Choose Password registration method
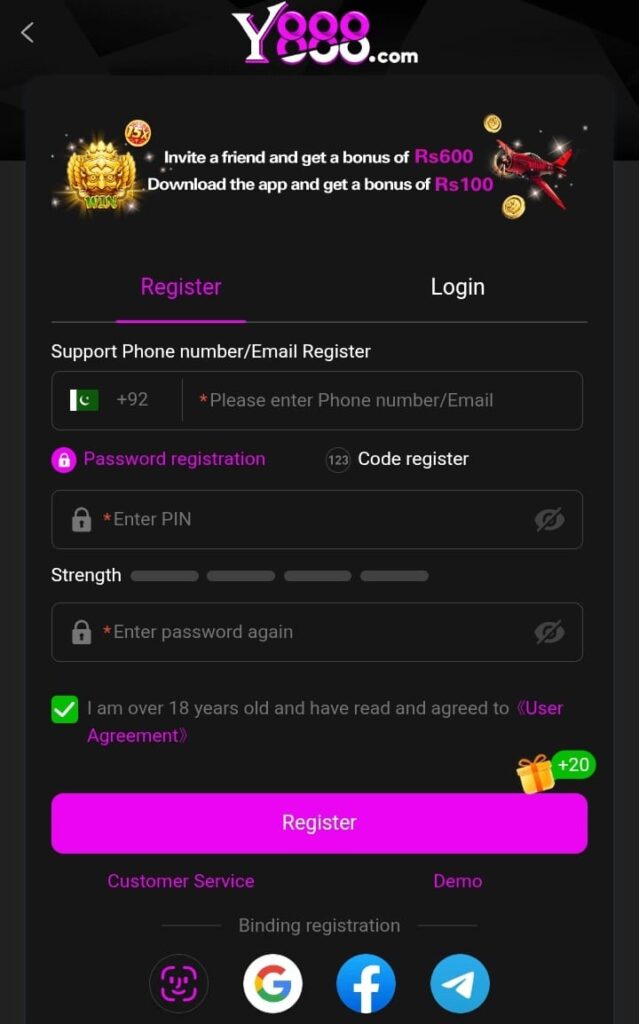The width and height of the screenshot is (639, 1024). point(160,459)
